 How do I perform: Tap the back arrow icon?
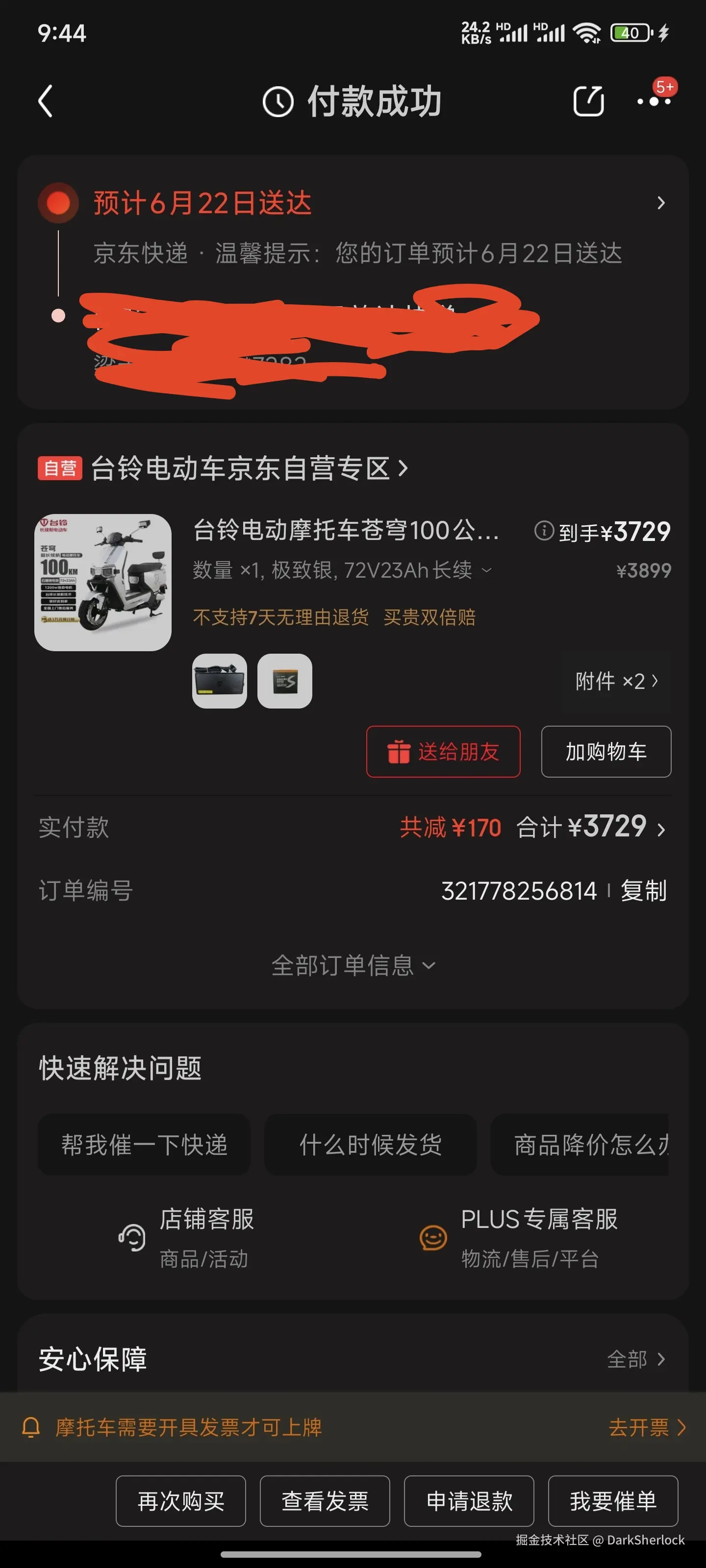[46, 101]
